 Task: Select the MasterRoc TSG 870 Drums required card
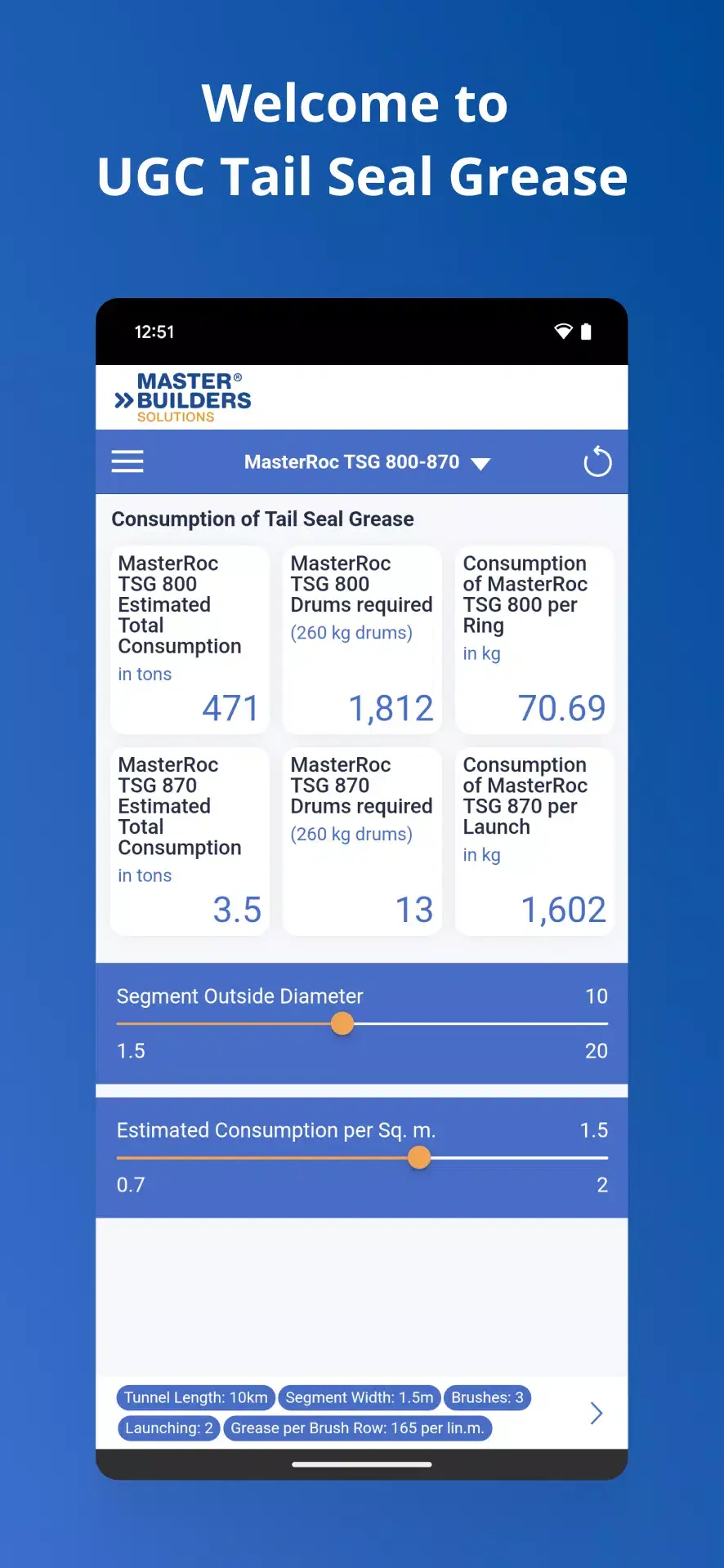click(x=362, y=841)
